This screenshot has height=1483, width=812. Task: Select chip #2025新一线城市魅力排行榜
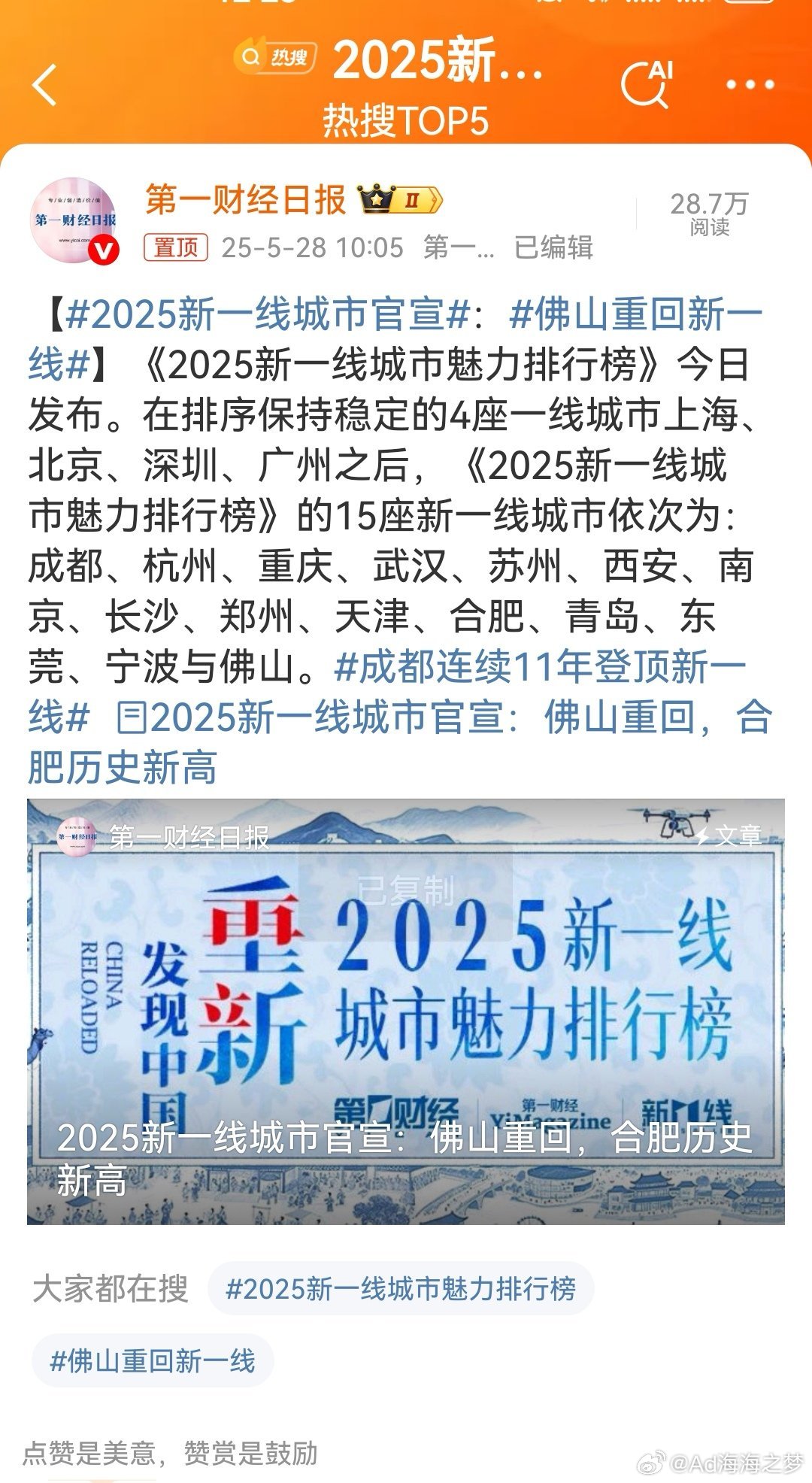pos(401,1289)
